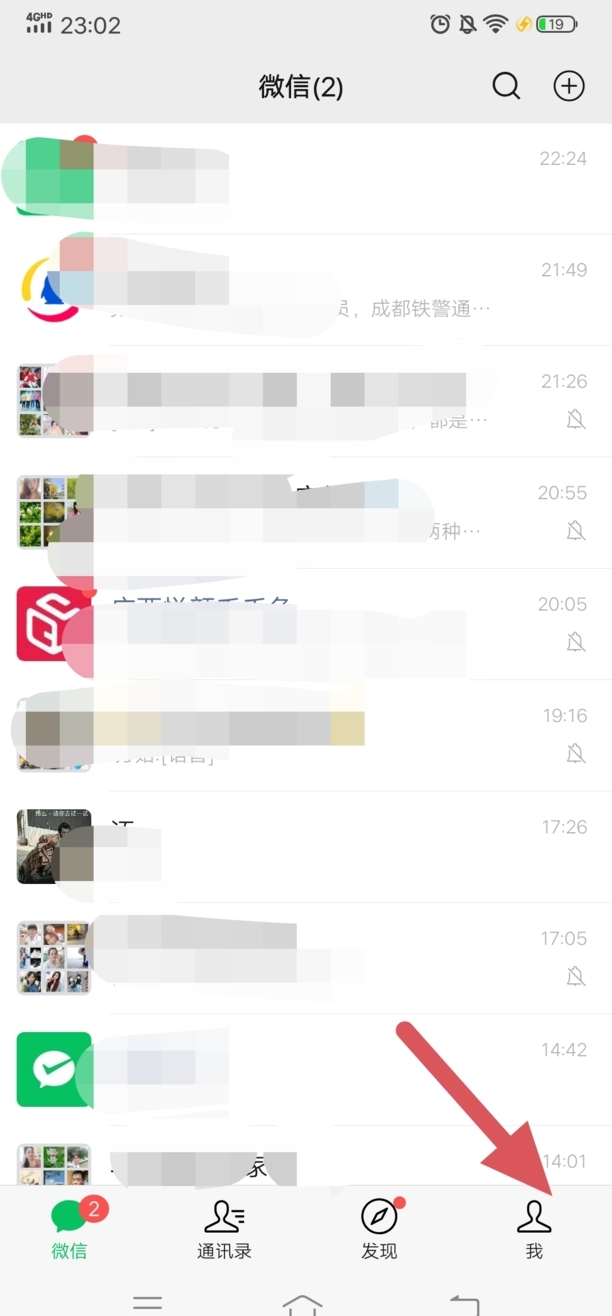This screenshot has width=612, height=1316.
Task: Open the green WeChat chat from 14:42
Action: 306,1069
